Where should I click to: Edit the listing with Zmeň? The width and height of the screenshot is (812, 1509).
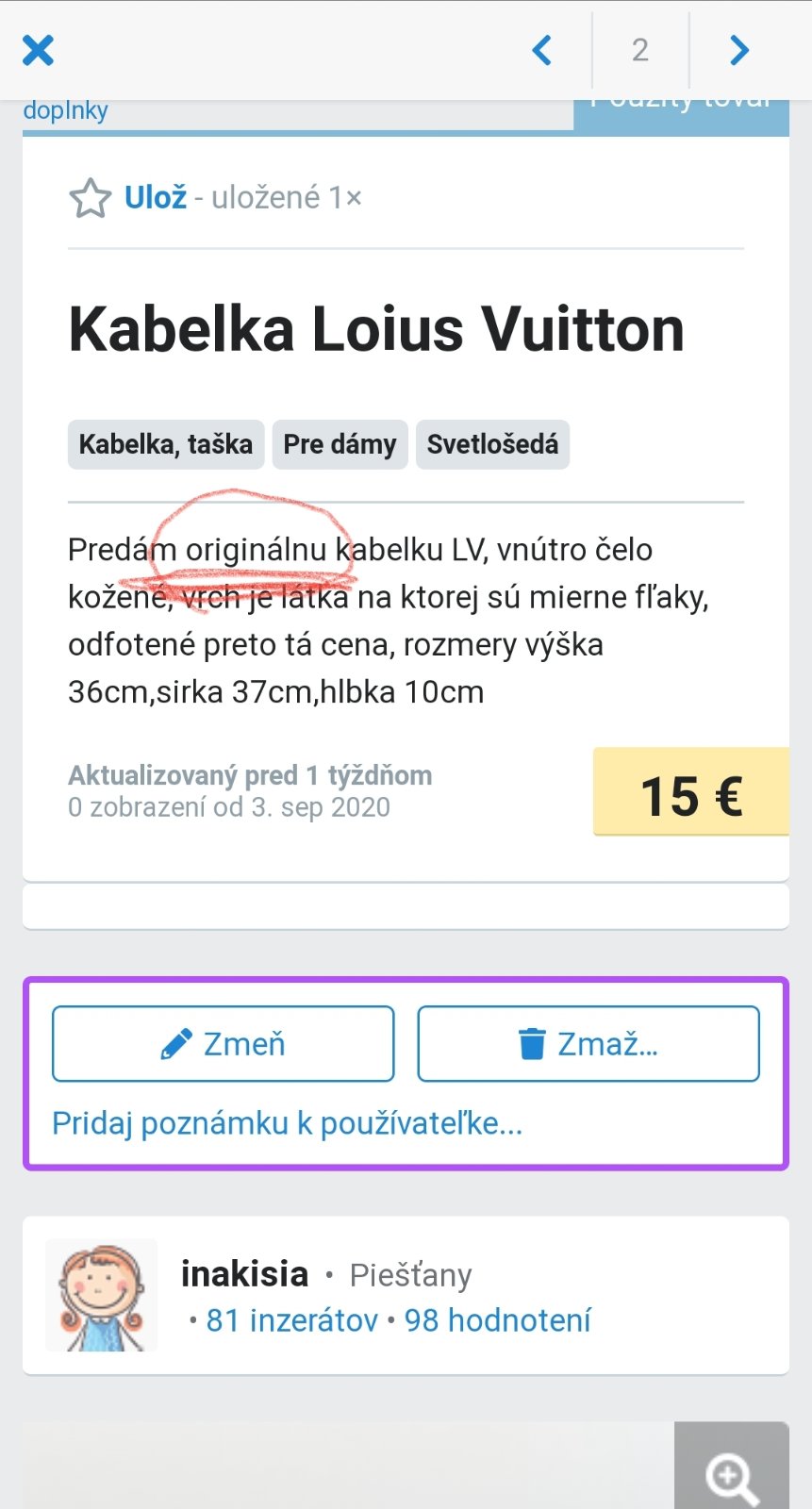click(224, 1044)
